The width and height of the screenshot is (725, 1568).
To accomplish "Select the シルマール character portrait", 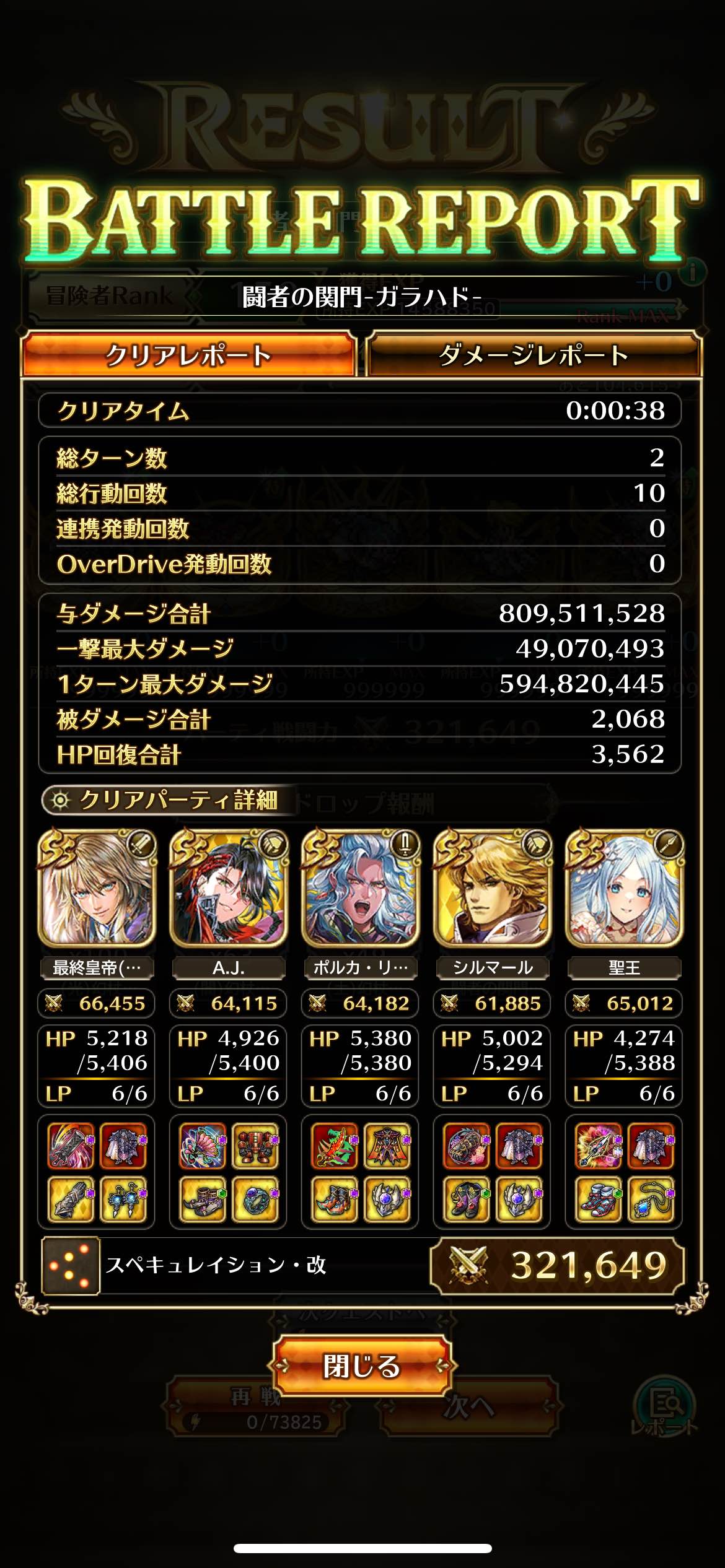I will pyautogui.click(x=493, y=888).
